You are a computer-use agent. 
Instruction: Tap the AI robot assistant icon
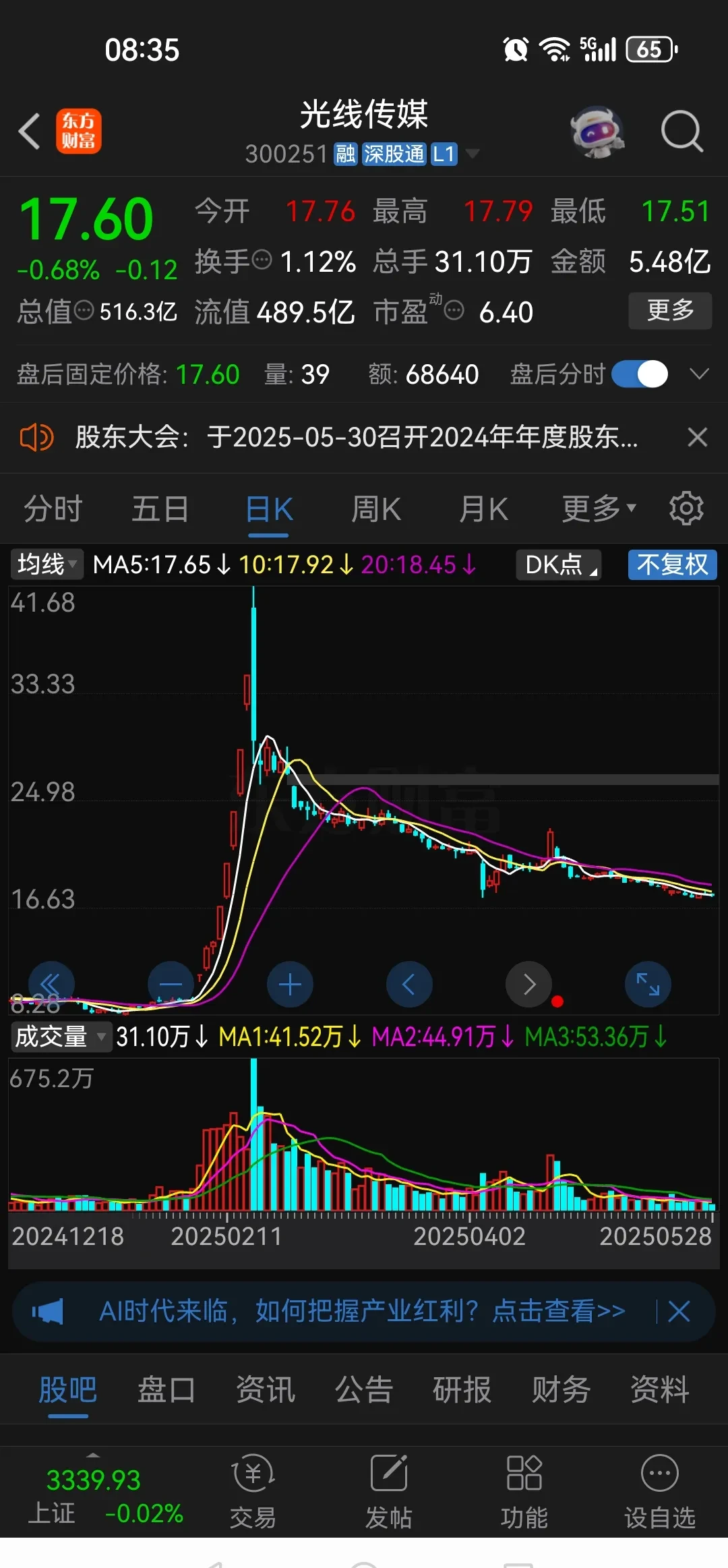click(597, 132)
